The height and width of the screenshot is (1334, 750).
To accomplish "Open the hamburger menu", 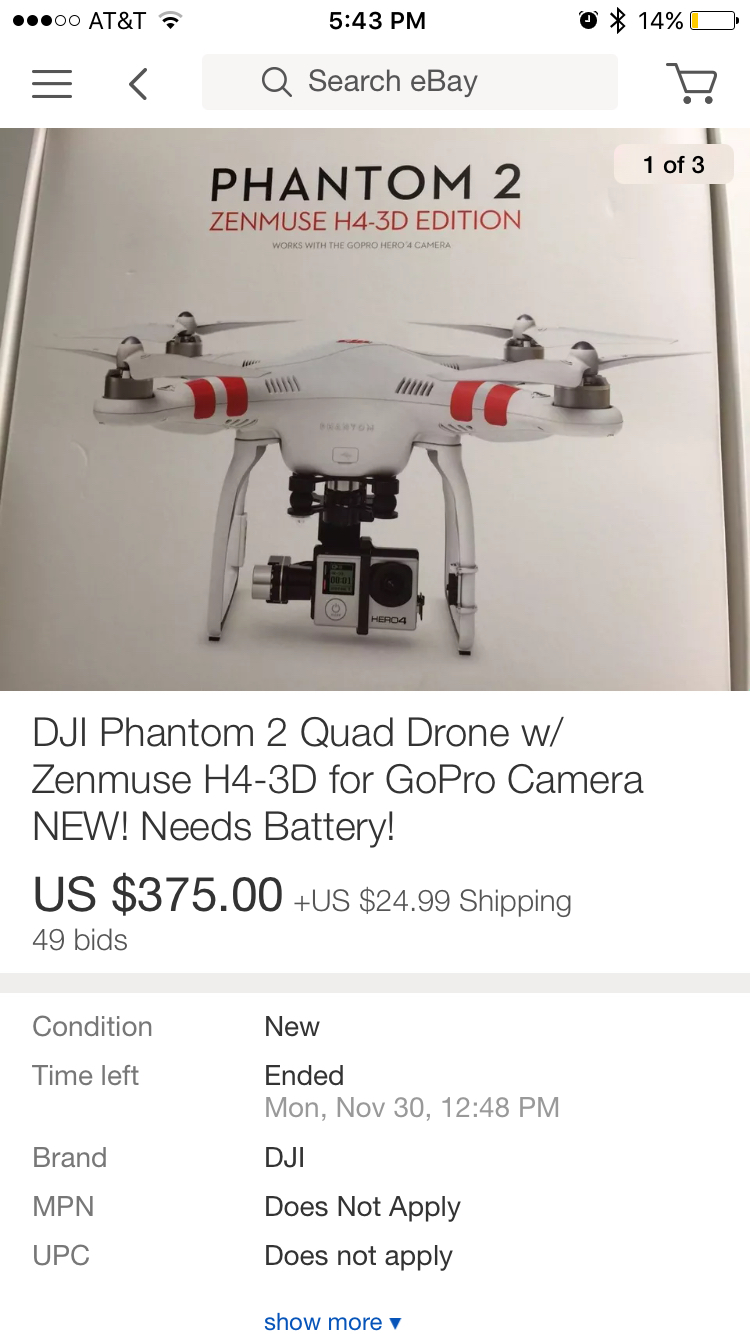I will coord(52,83).
